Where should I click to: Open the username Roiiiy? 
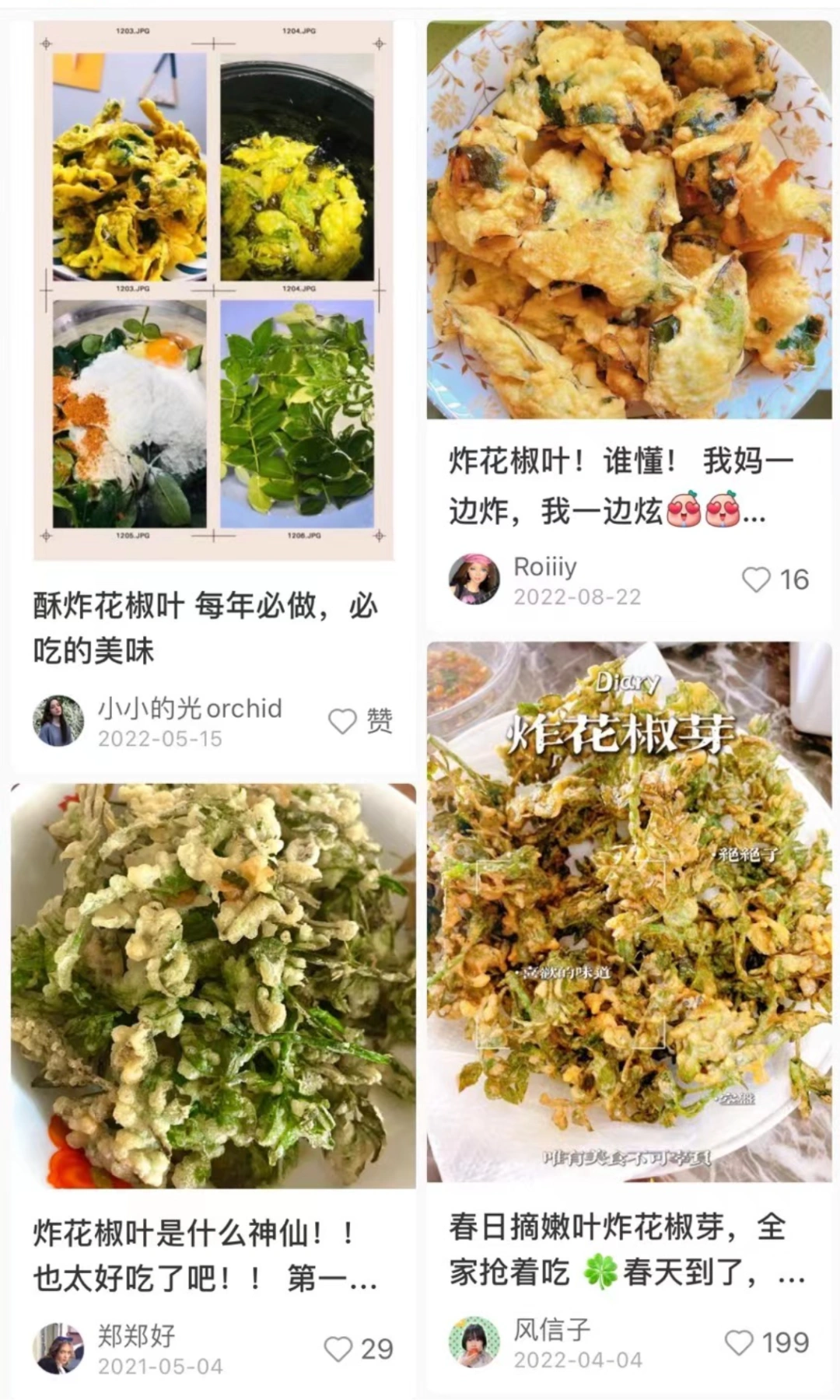[544, 567]
